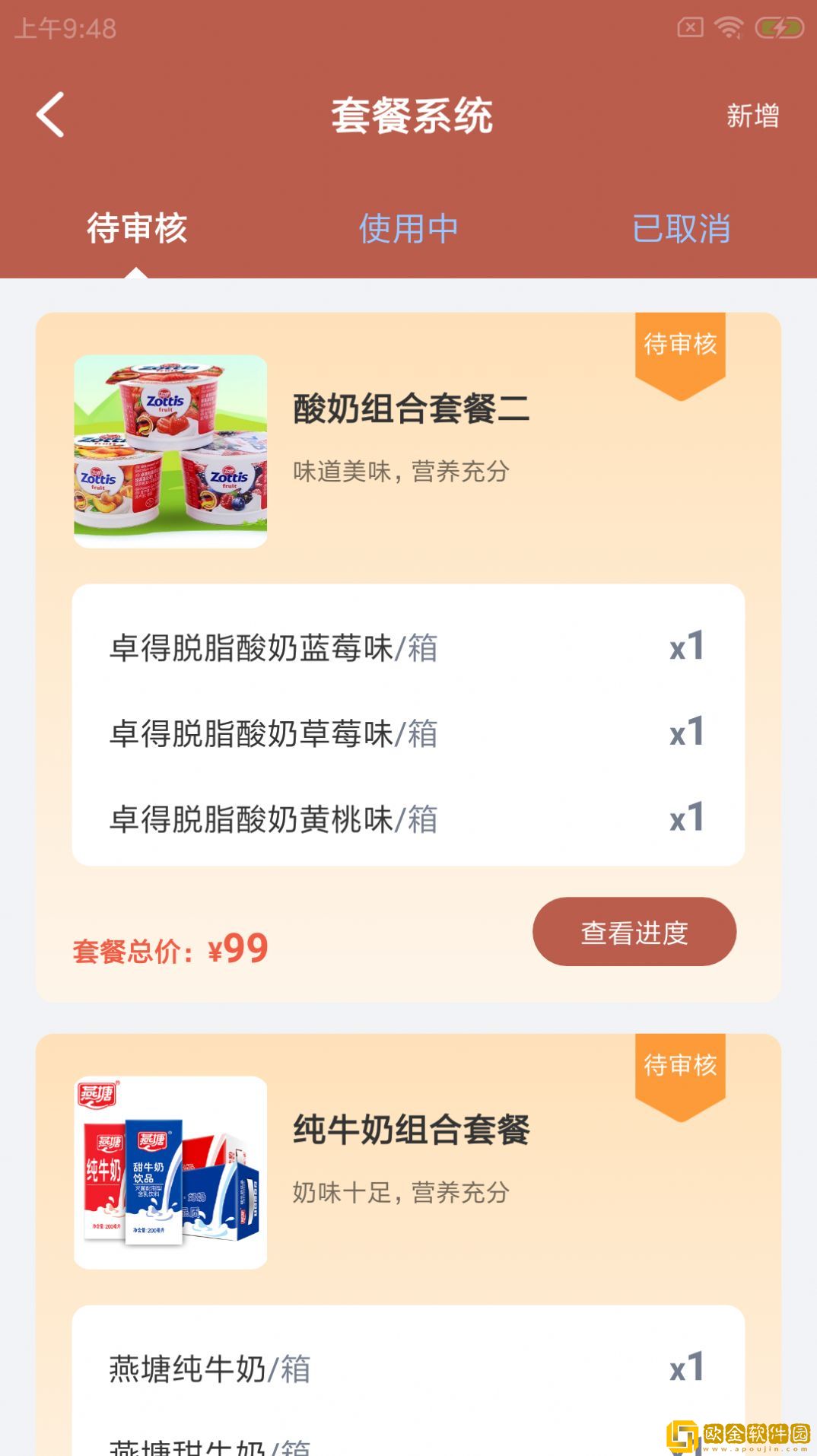Switch to the 已取消 tab
The height and width of the screenshot is (1456, 817).
(682, 228)
